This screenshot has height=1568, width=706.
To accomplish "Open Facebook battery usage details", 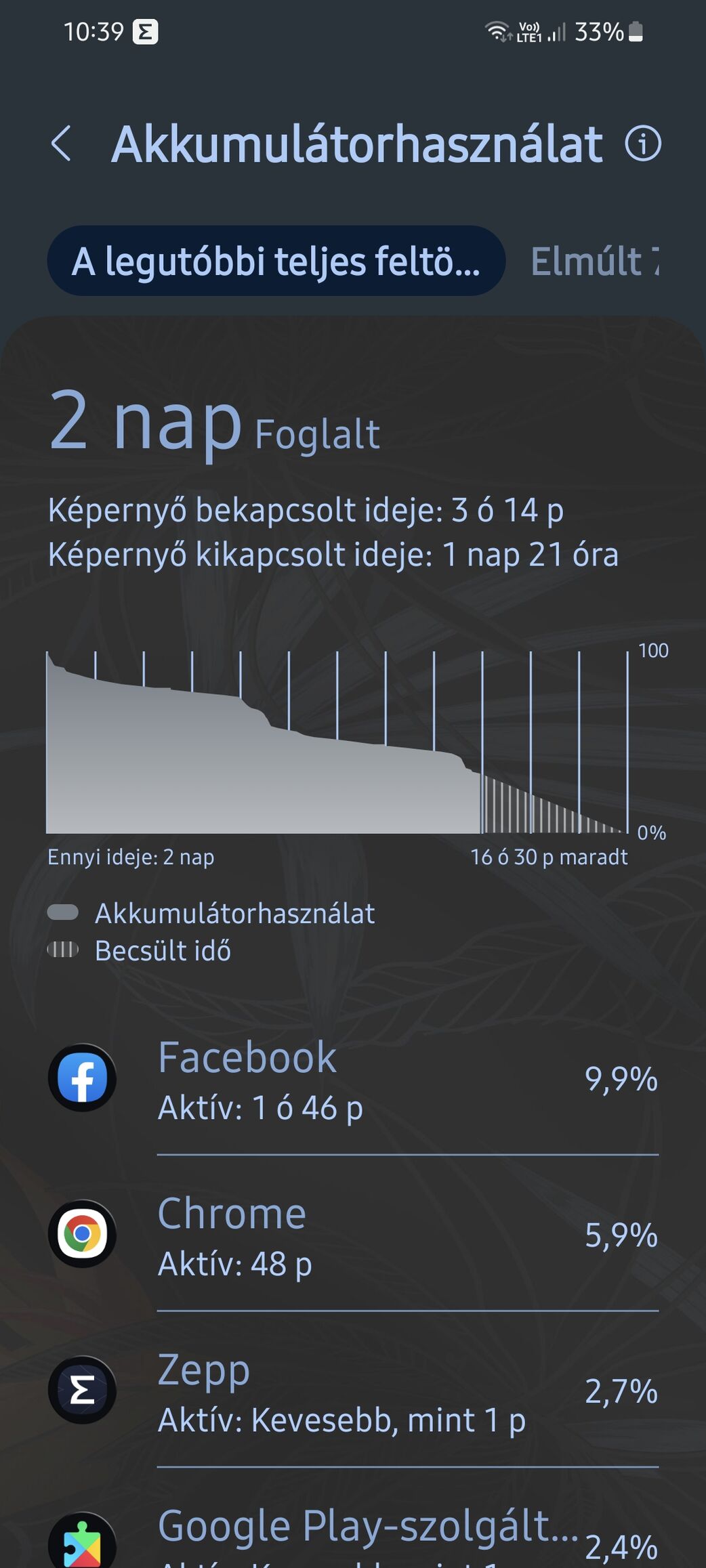I will 352,1079.
